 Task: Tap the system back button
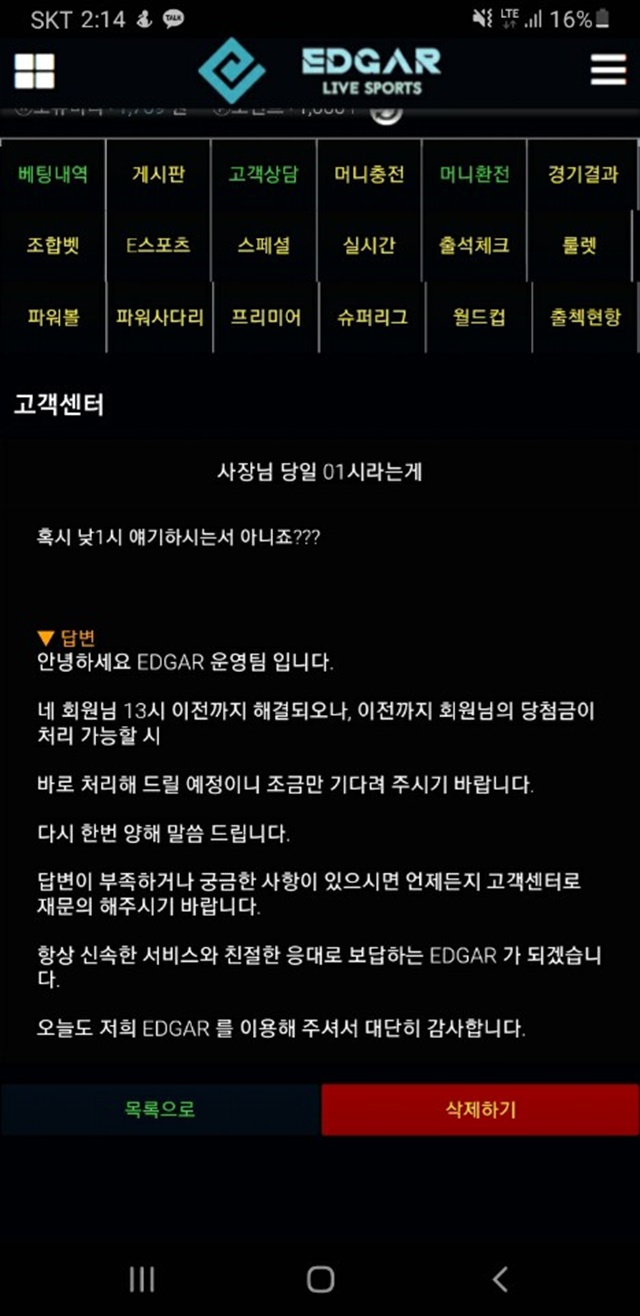coord(500,1278)
